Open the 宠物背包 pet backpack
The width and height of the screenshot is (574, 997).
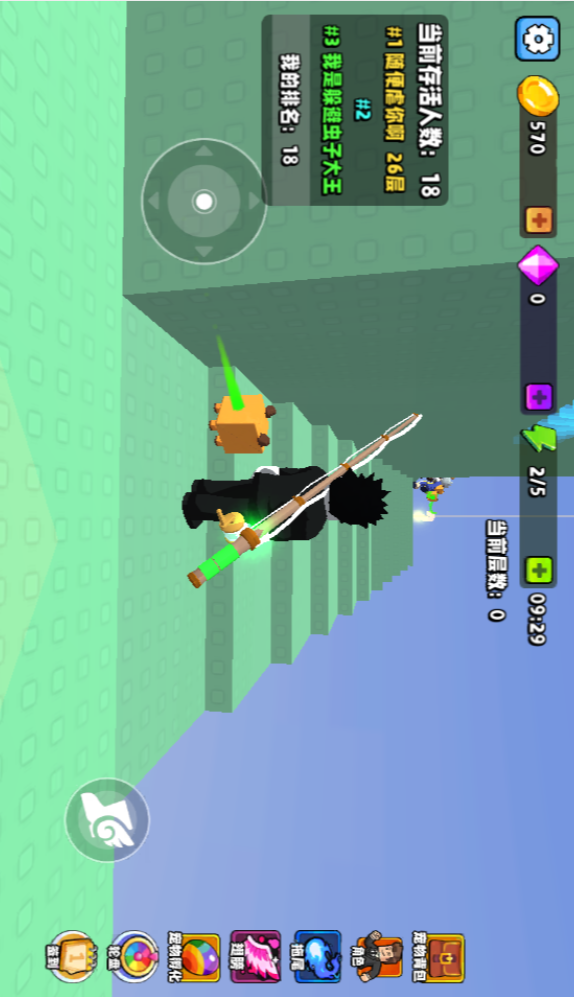pos(438,956)
